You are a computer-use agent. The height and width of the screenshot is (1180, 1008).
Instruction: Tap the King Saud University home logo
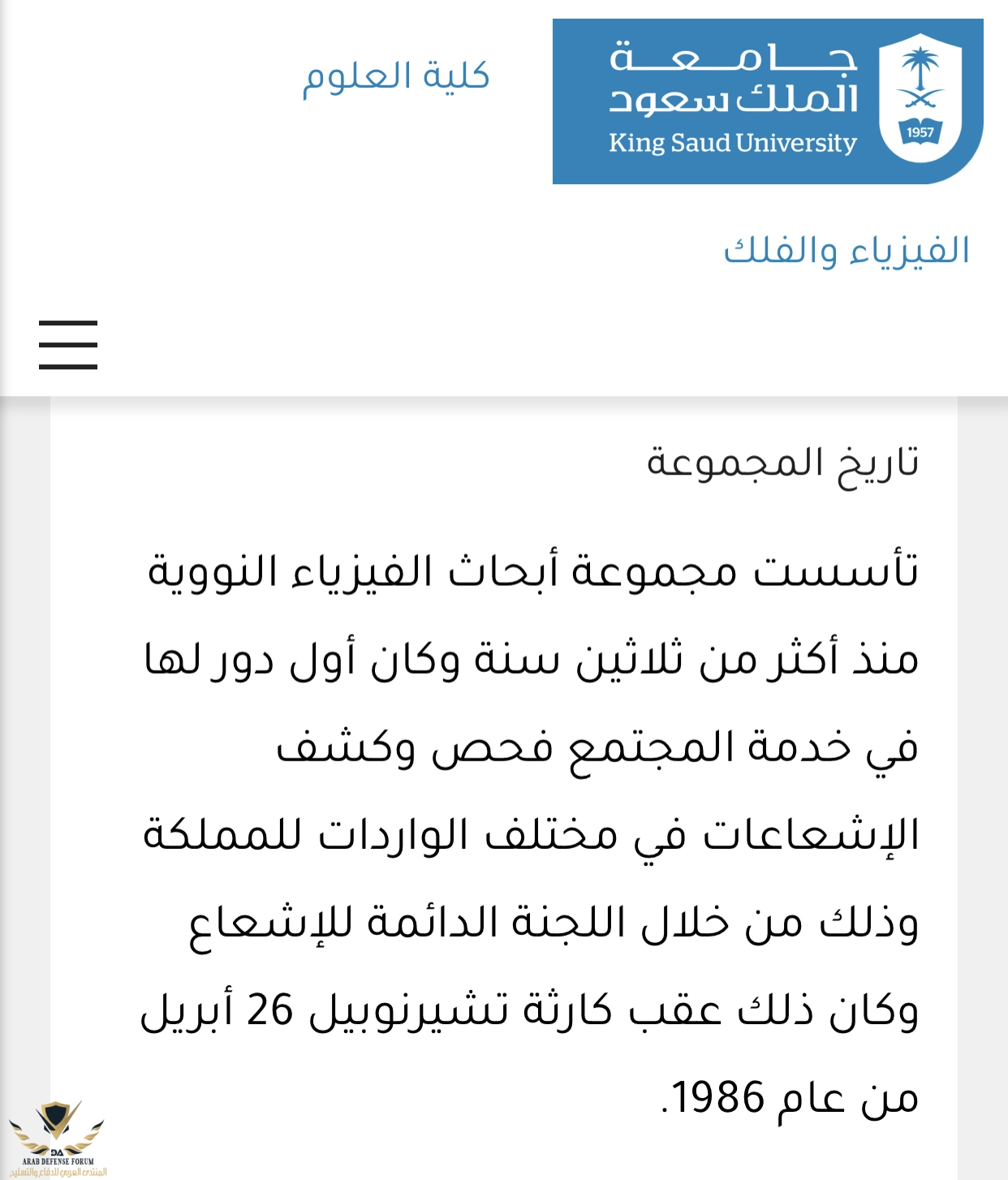[x=767, y=101]
